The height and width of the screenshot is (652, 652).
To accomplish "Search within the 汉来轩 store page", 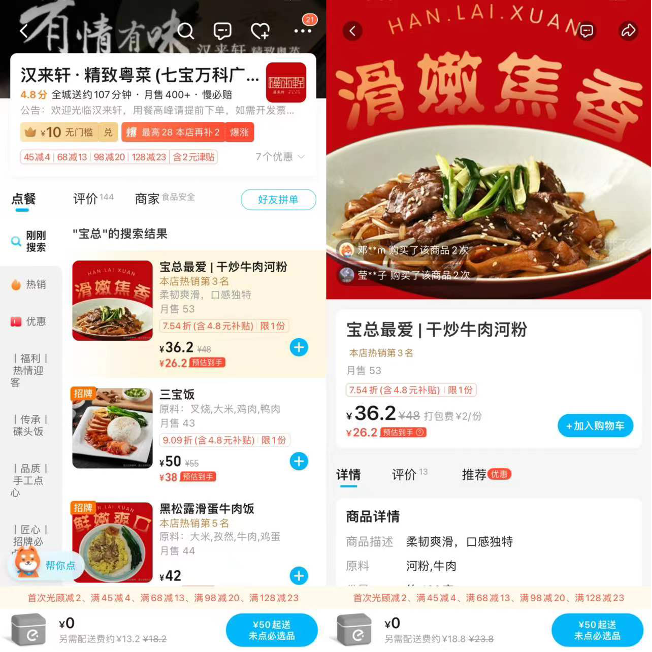I will pos(185,31).
